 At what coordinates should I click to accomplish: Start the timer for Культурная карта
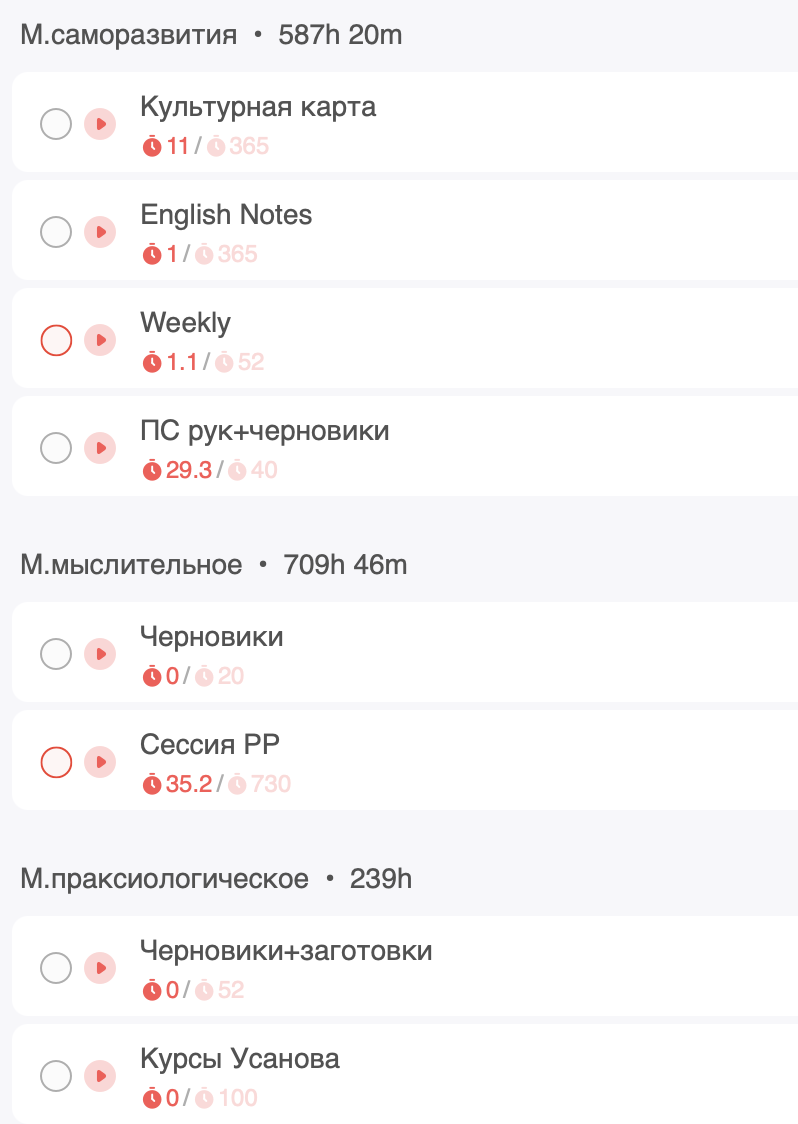tap(100, 124)
